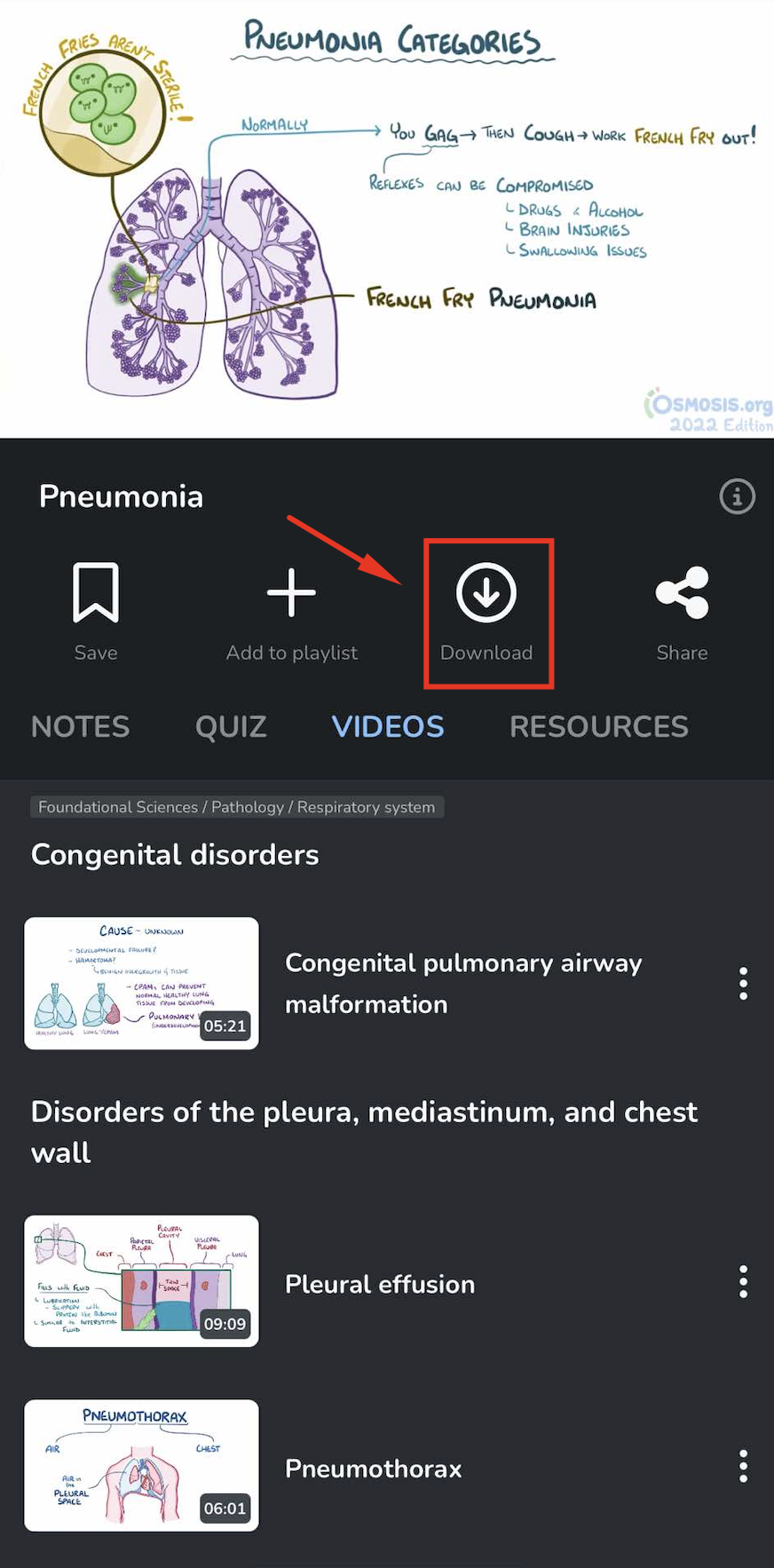Select the VIDEOS tab

[388, 727]
